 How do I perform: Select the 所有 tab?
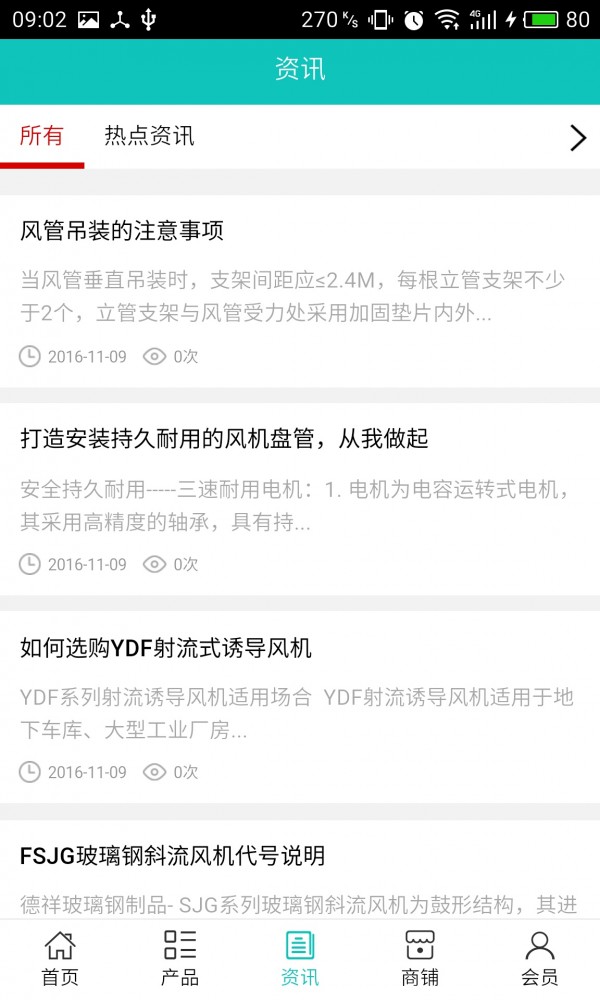pos(42,137)
